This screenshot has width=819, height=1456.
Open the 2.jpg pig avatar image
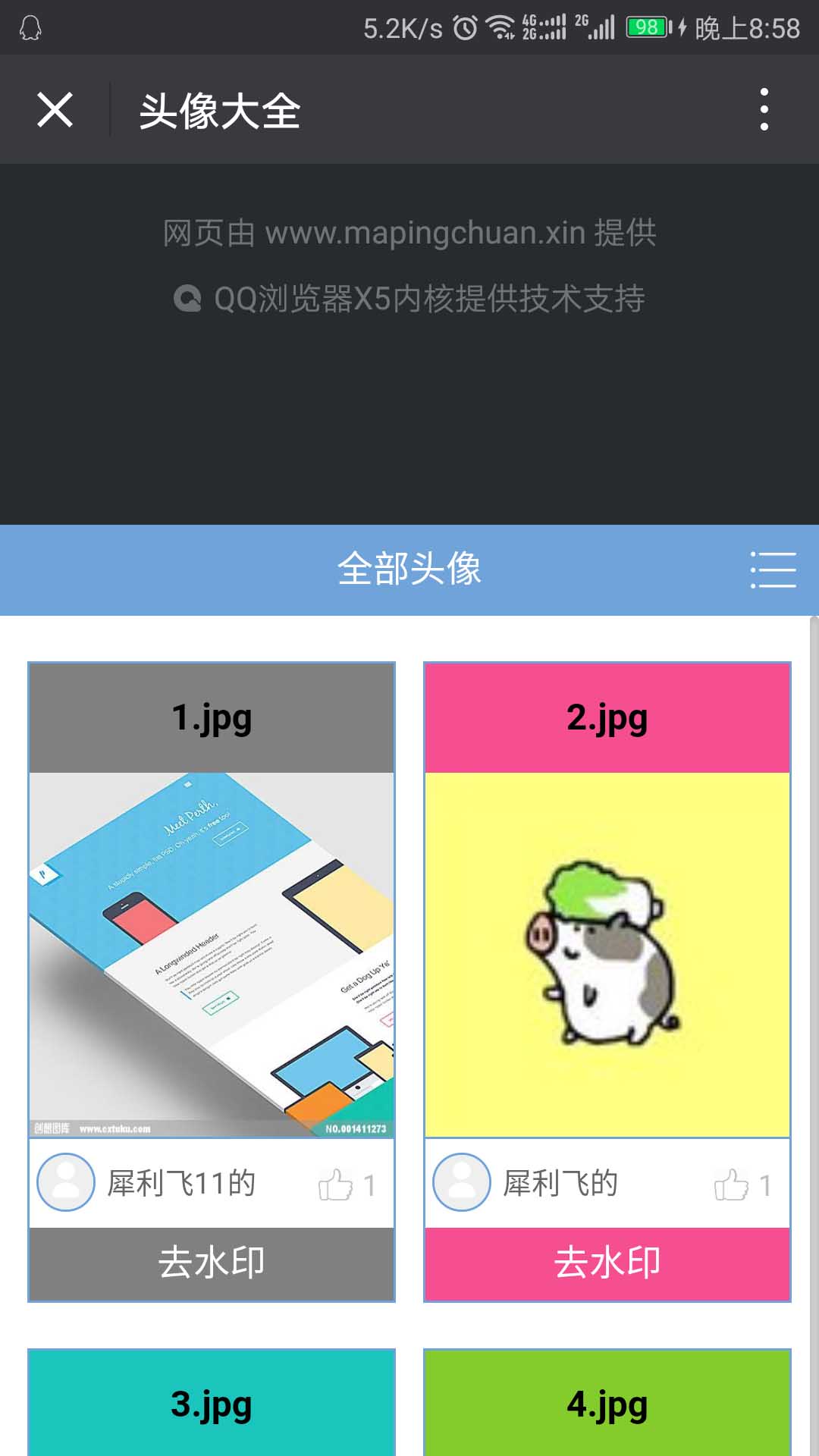(607, 954)
